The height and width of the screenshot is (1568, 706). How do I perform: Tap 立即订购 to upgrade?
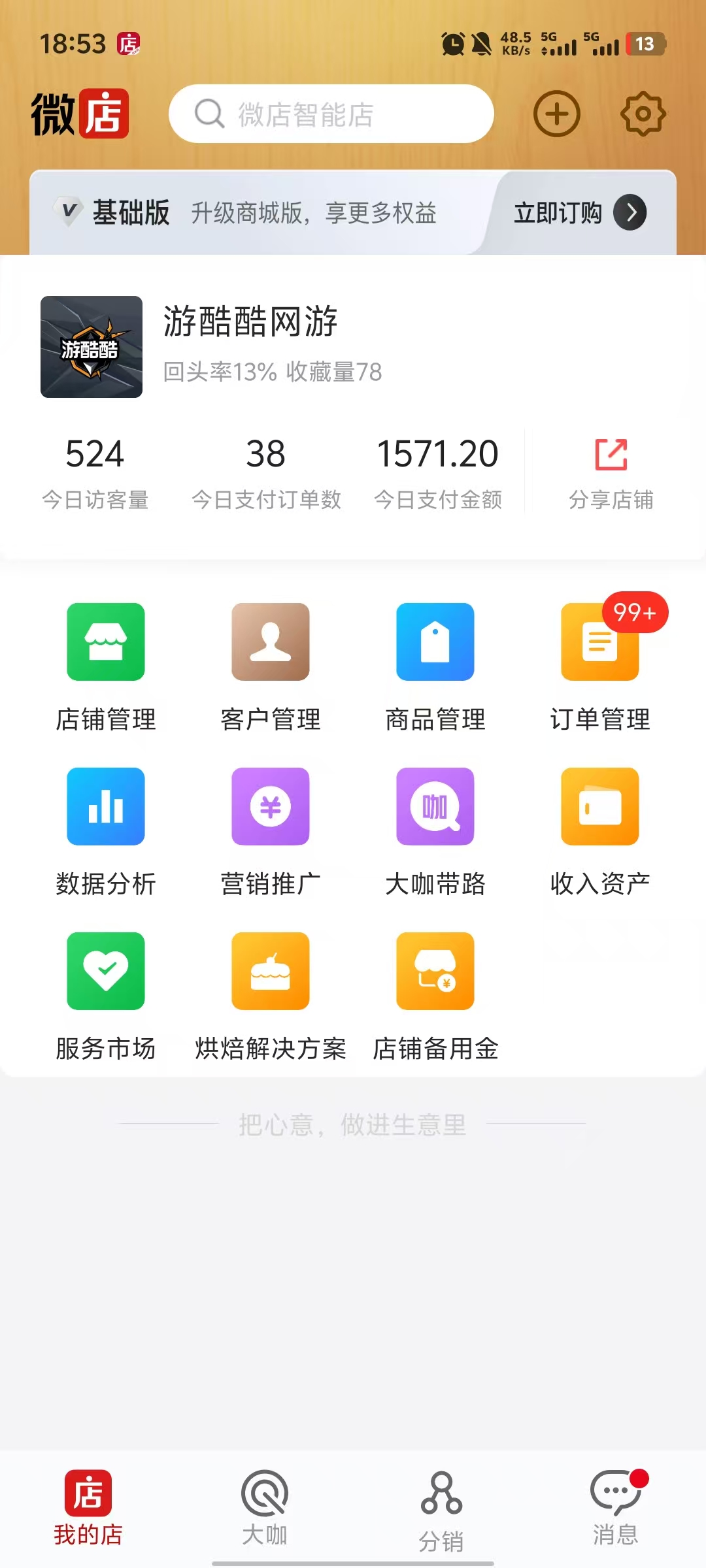click(579, 213)
